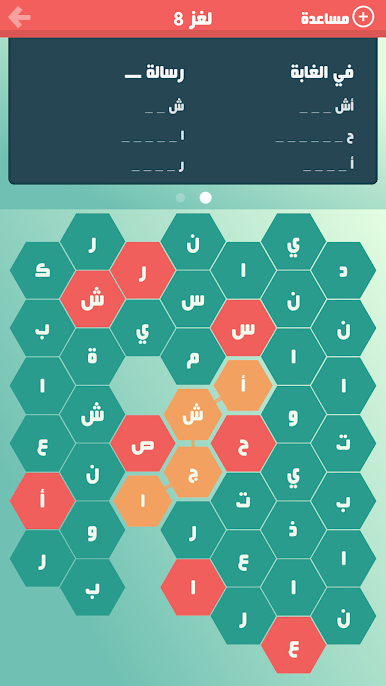Switch to the first clue page dot
The width and height of the screenshot is (386, 686).
pos(180,198)
